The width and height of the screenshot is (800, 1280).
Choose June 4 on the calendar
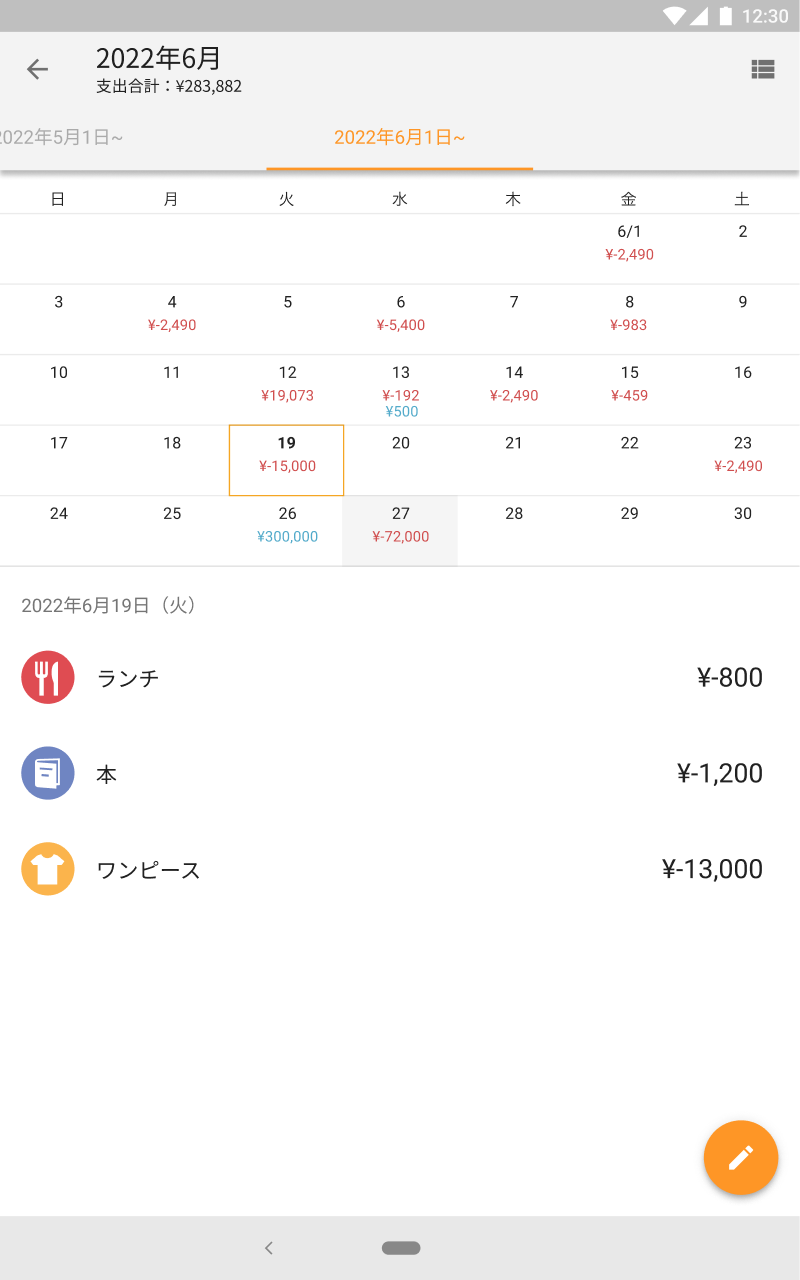[x=172, y=319]
